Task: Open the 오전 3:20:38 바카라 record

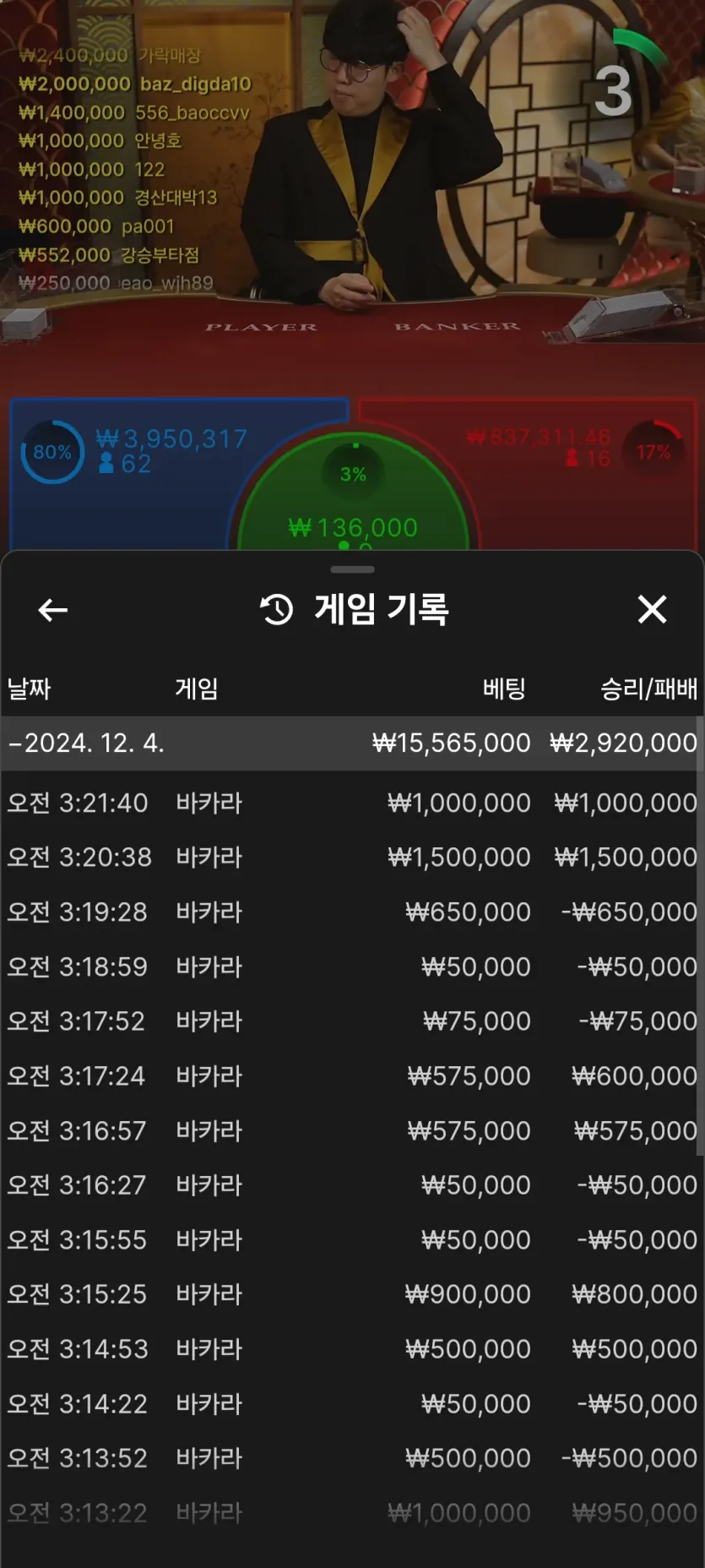Action: [x=350, y=857]
